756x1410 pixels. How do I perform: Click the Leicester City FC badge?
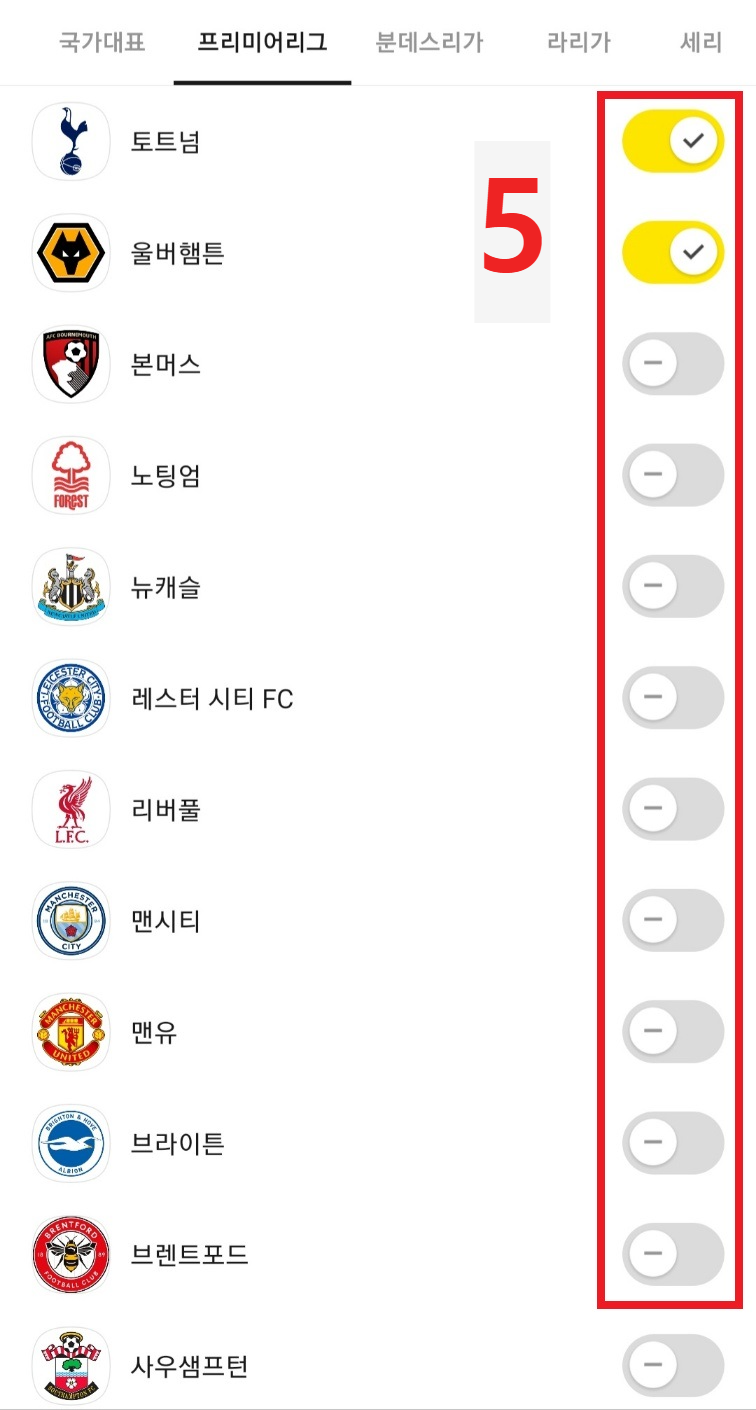71,698
